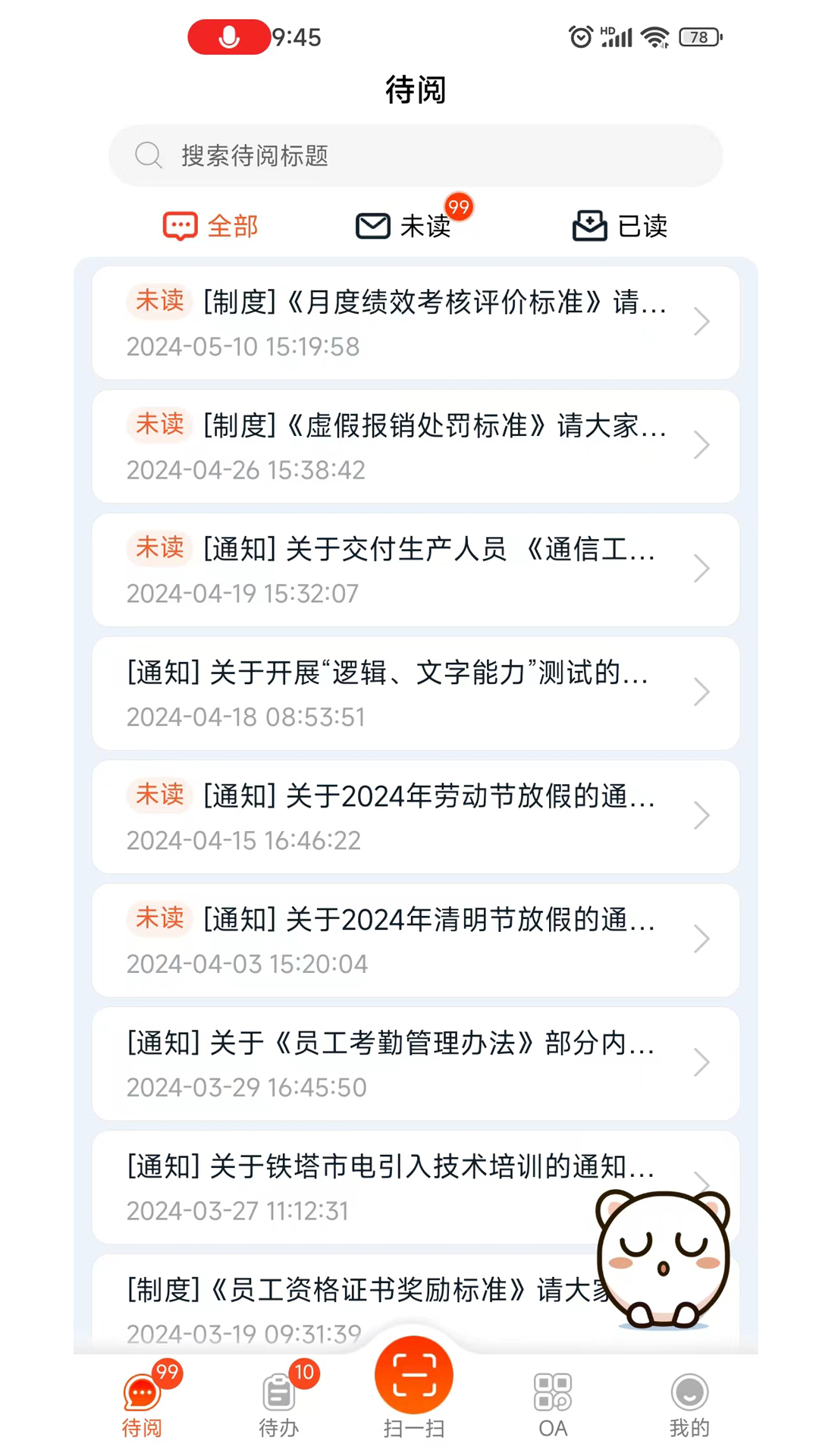The height and width of the screenshot is (1456, 819).
Task: Expand the 清明节放假 notice chevron
Action: click(701, 939)
